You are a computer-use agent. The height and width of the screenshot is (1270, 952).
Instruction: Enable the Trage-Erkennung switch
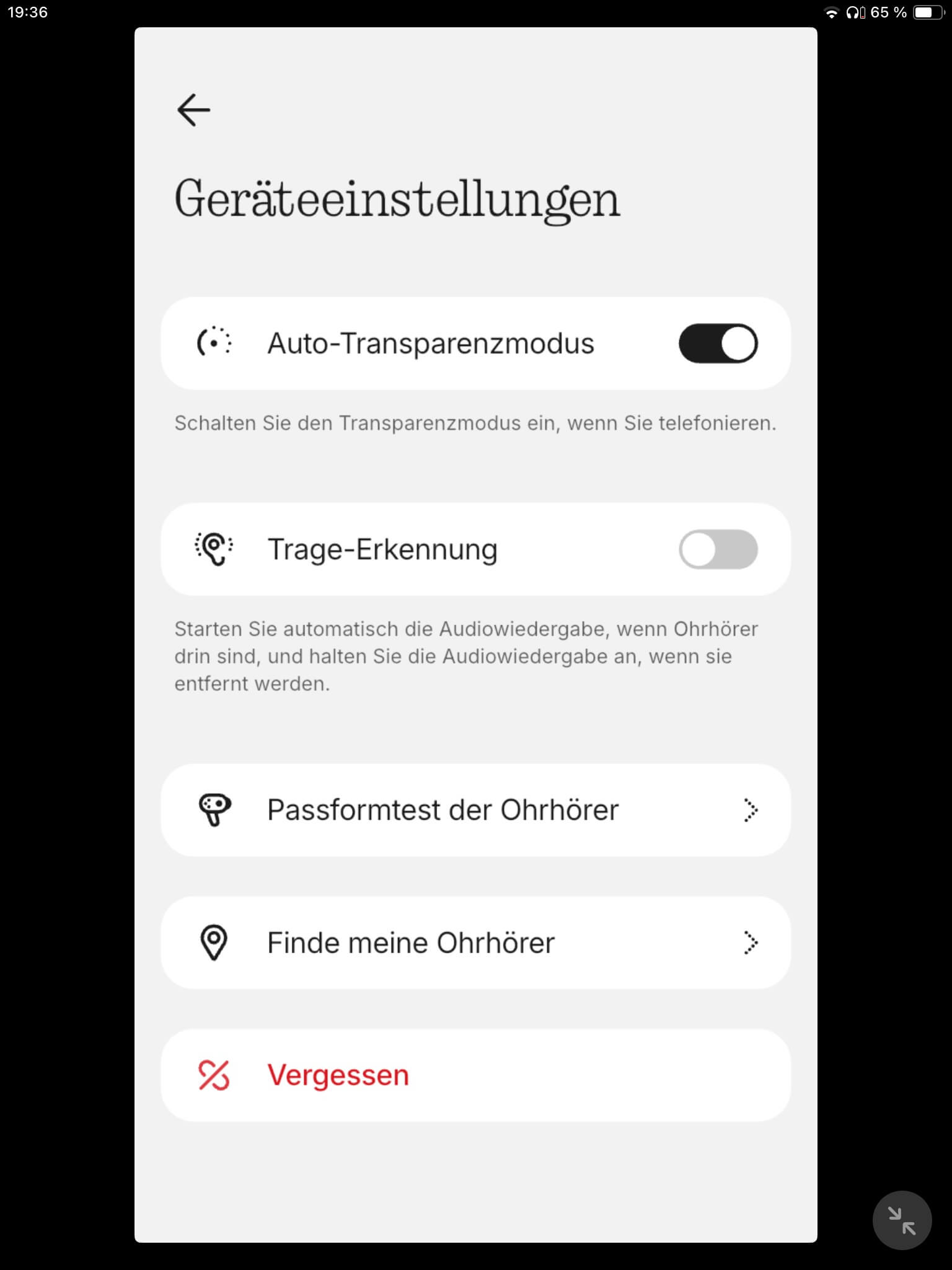[718, 549]
